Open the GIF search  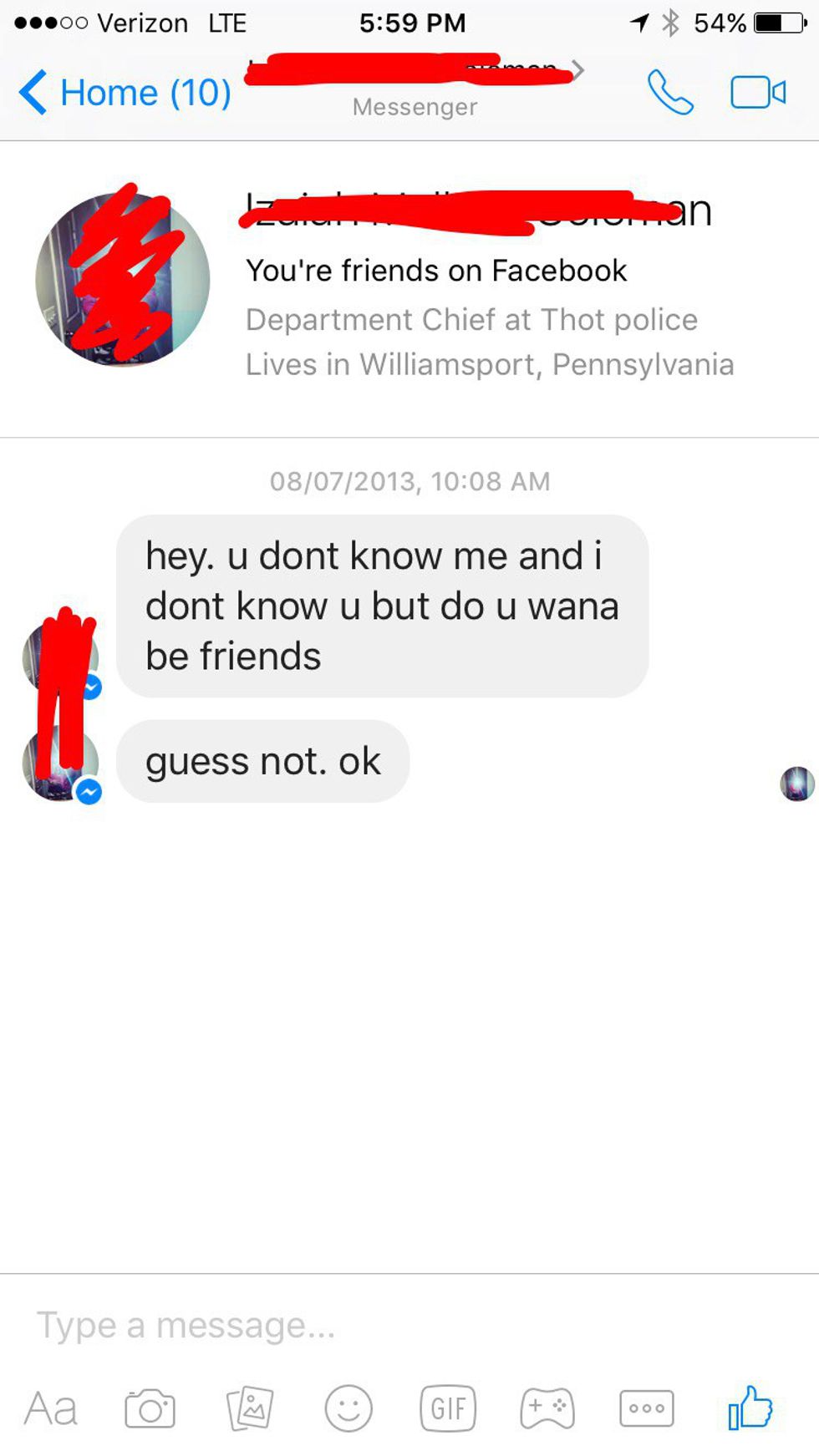448,1408
